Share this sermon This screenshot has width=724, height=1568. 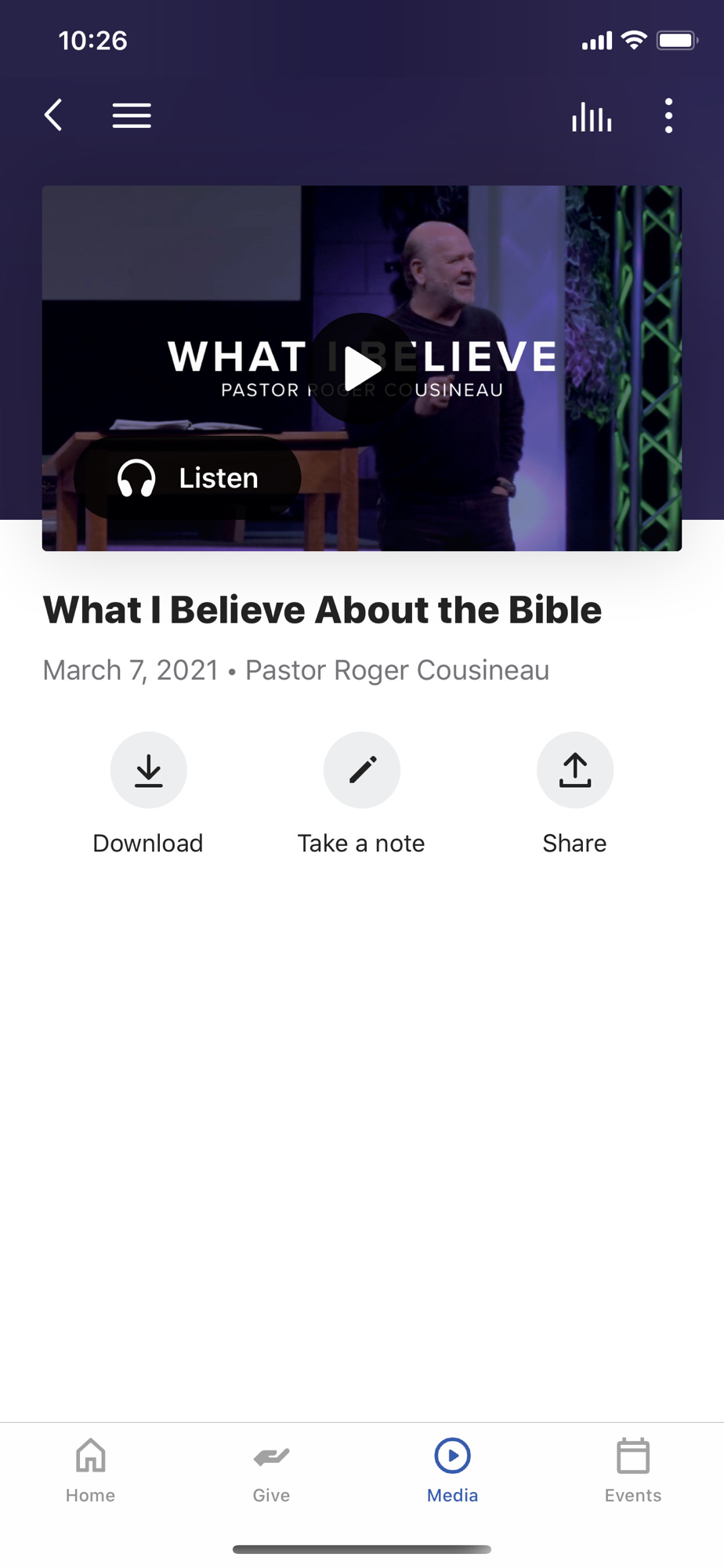coord(575,770)
